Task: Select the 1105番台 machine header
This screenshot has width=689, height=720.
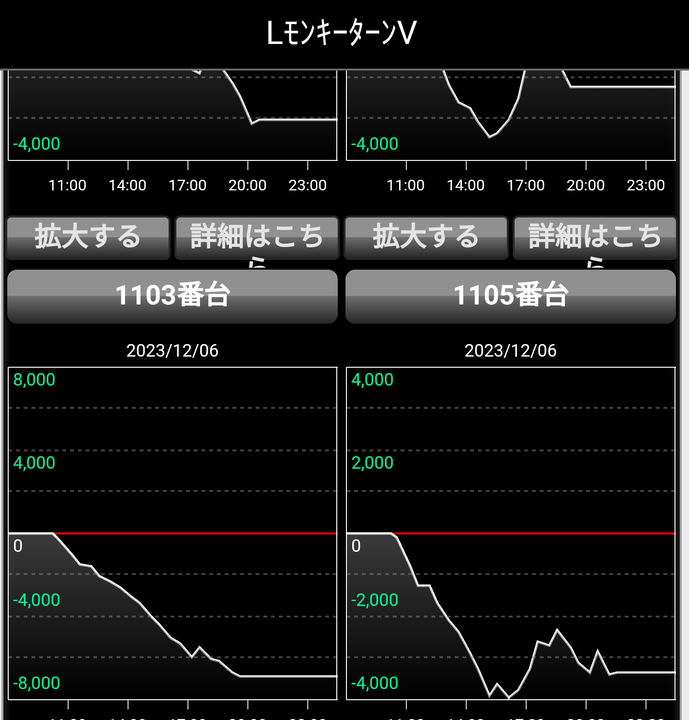Action: tap(510, 296)
